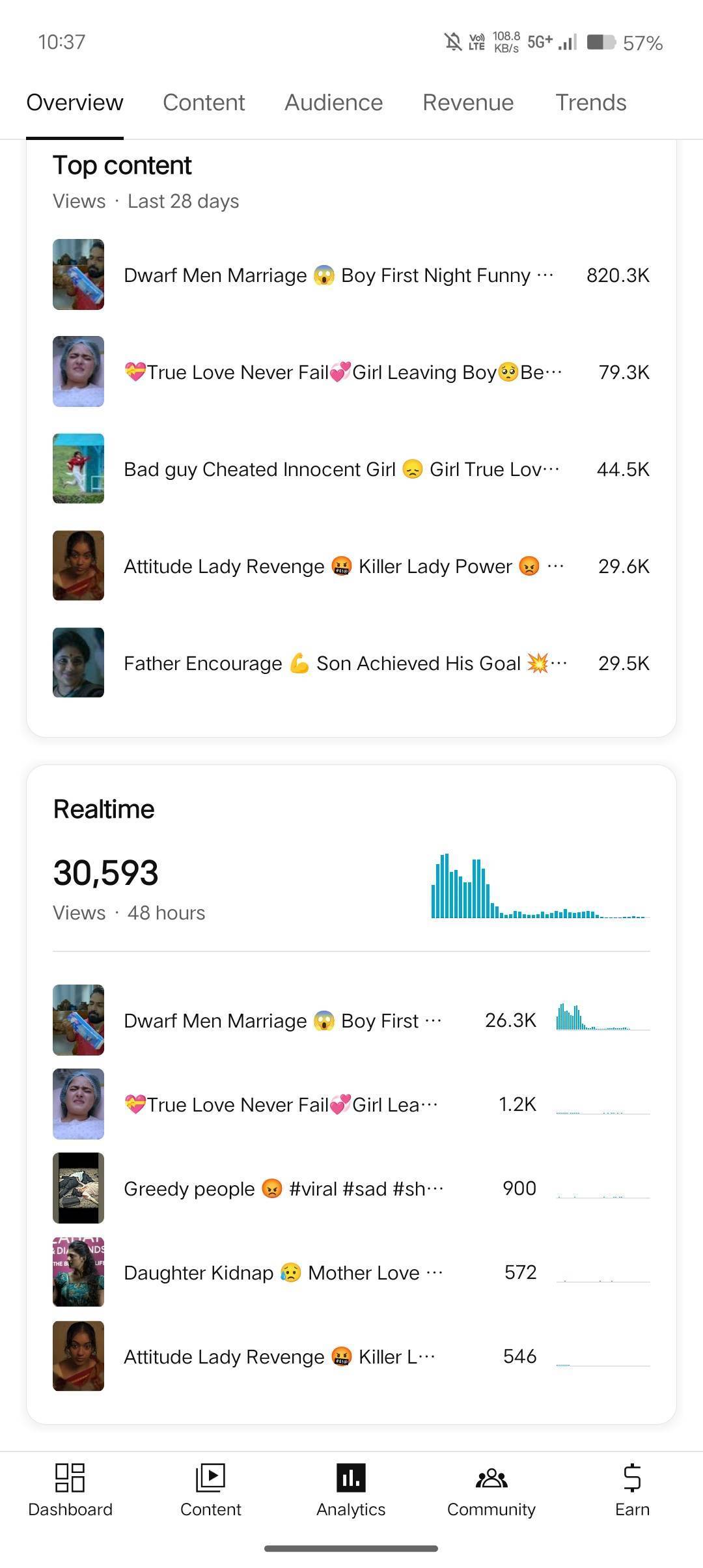Viewport: 703px width, 1568px height.
Task: Open the Revenue tab
Action: pyautogui.click(x=467, y=103)
